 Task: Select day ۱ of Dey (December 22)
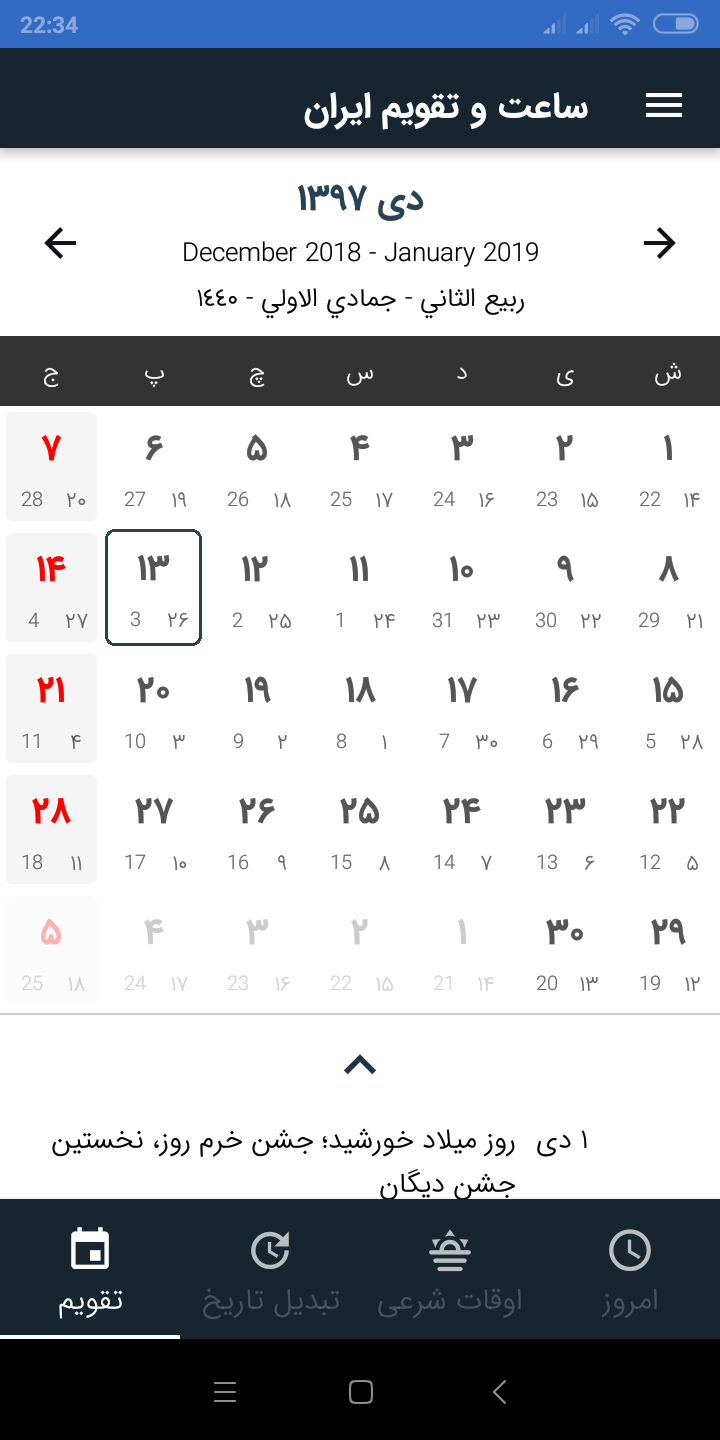669,466
